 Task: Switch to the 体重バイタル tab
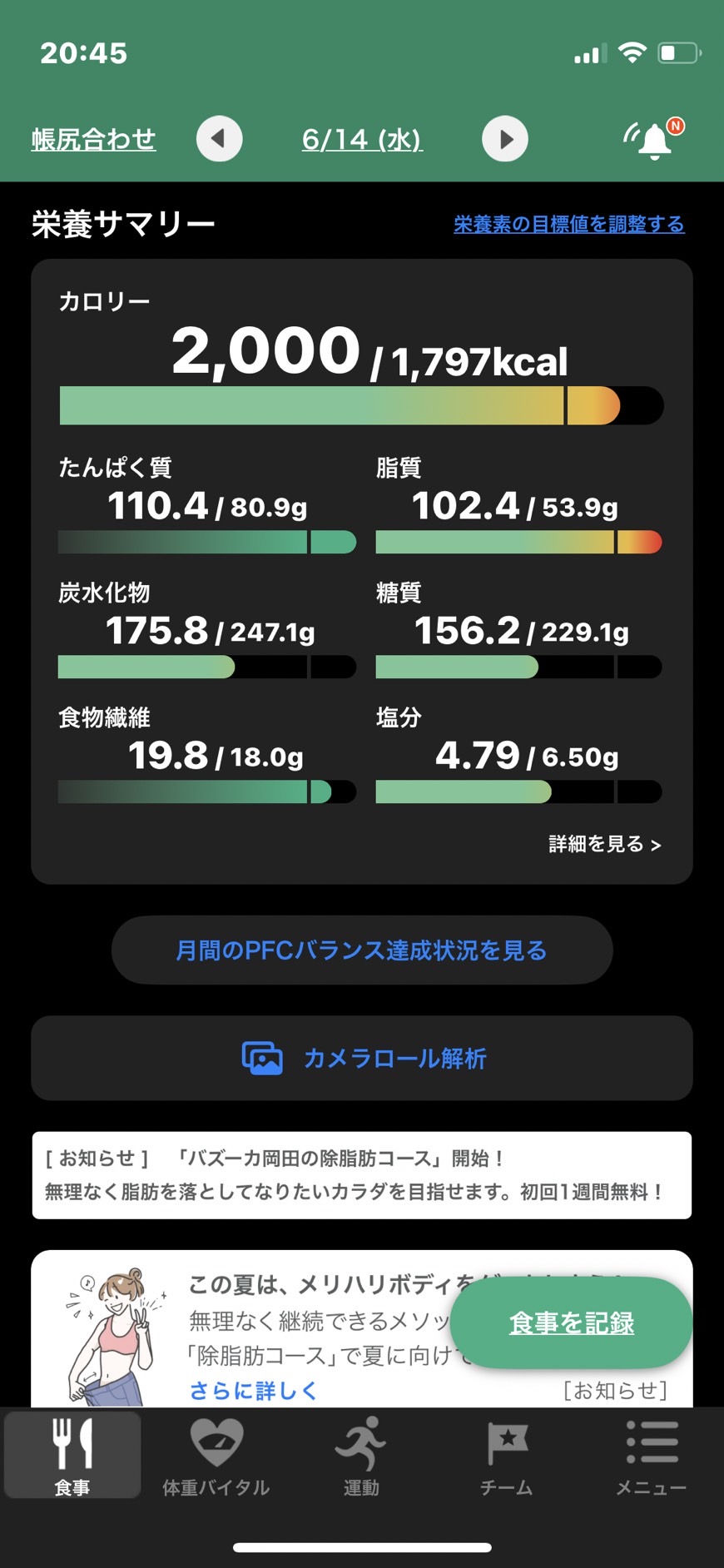(216, 1456)
